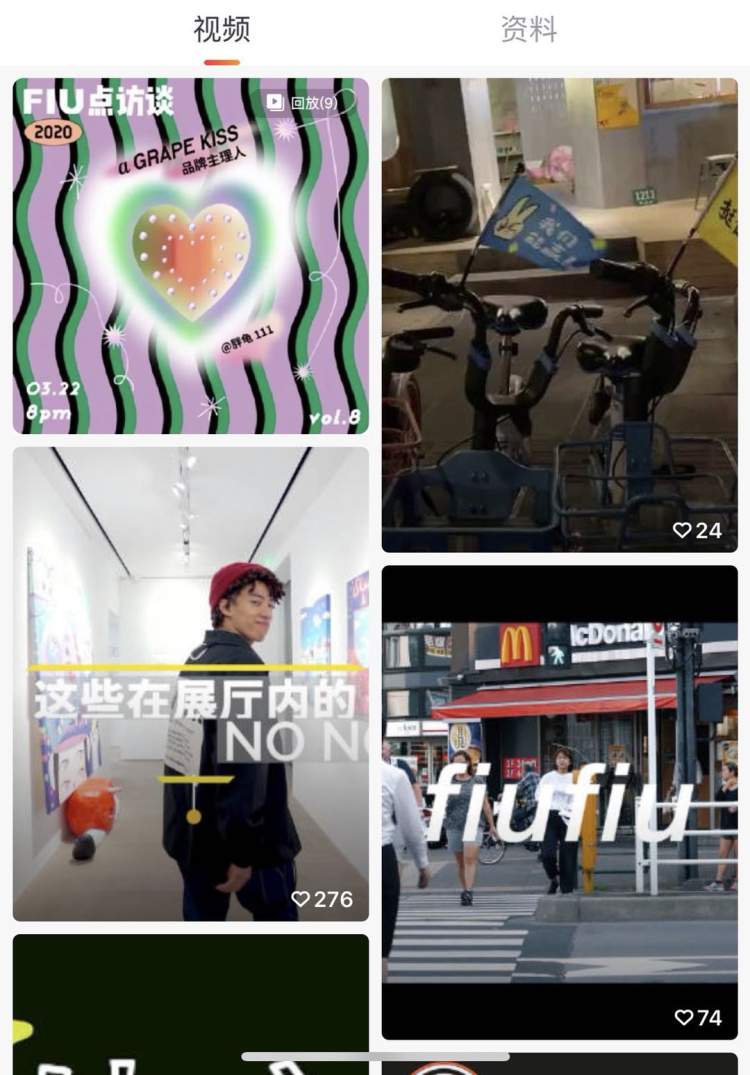Like the fiufiu video showing 74

[x=684, y=1017]
